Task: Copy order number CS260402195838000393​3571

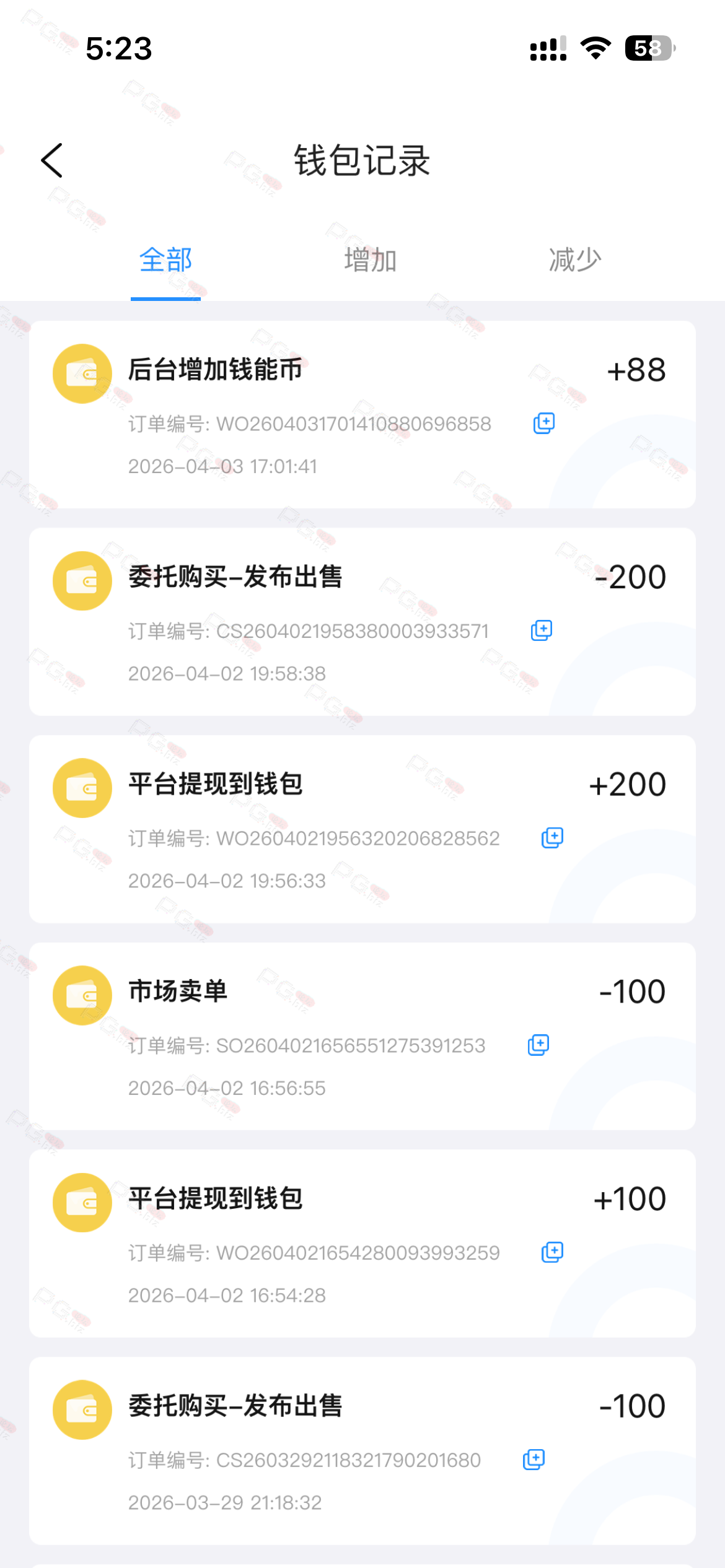Action: coord(542,631)
